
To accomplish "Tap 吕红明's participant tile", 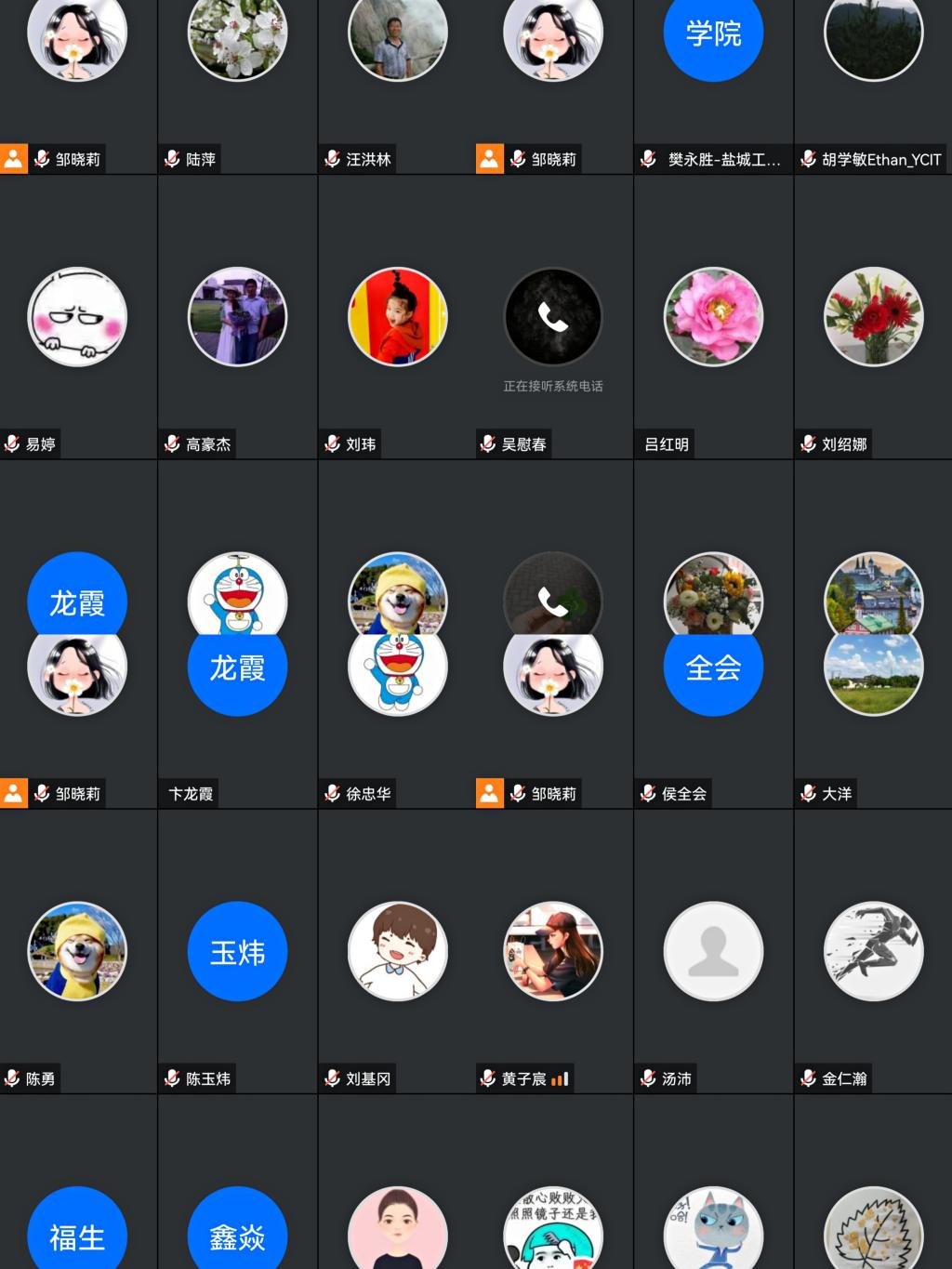I will [x=713, y=317].
